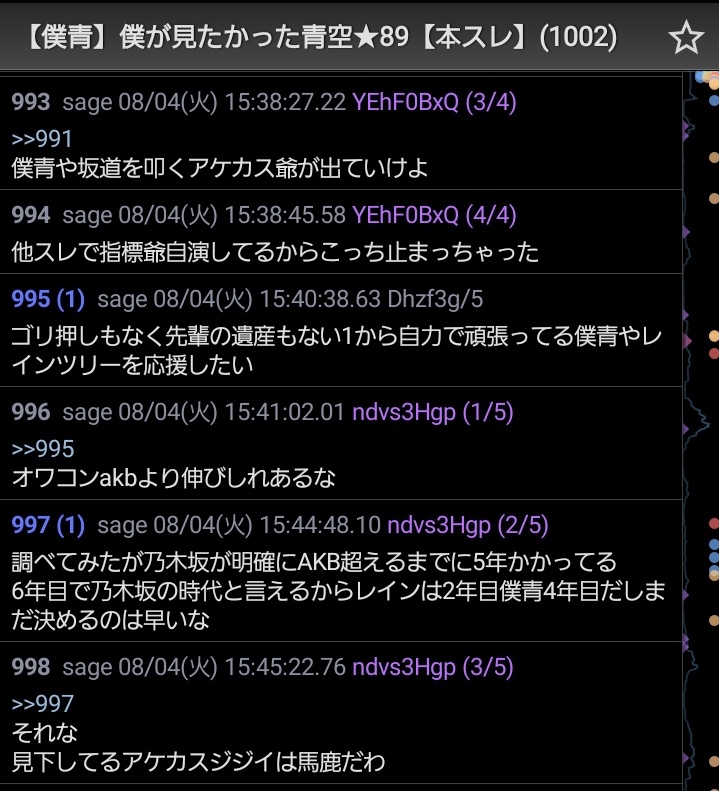Show replies to post 995 (1)

pyautogui.click(x=48, y=299)
